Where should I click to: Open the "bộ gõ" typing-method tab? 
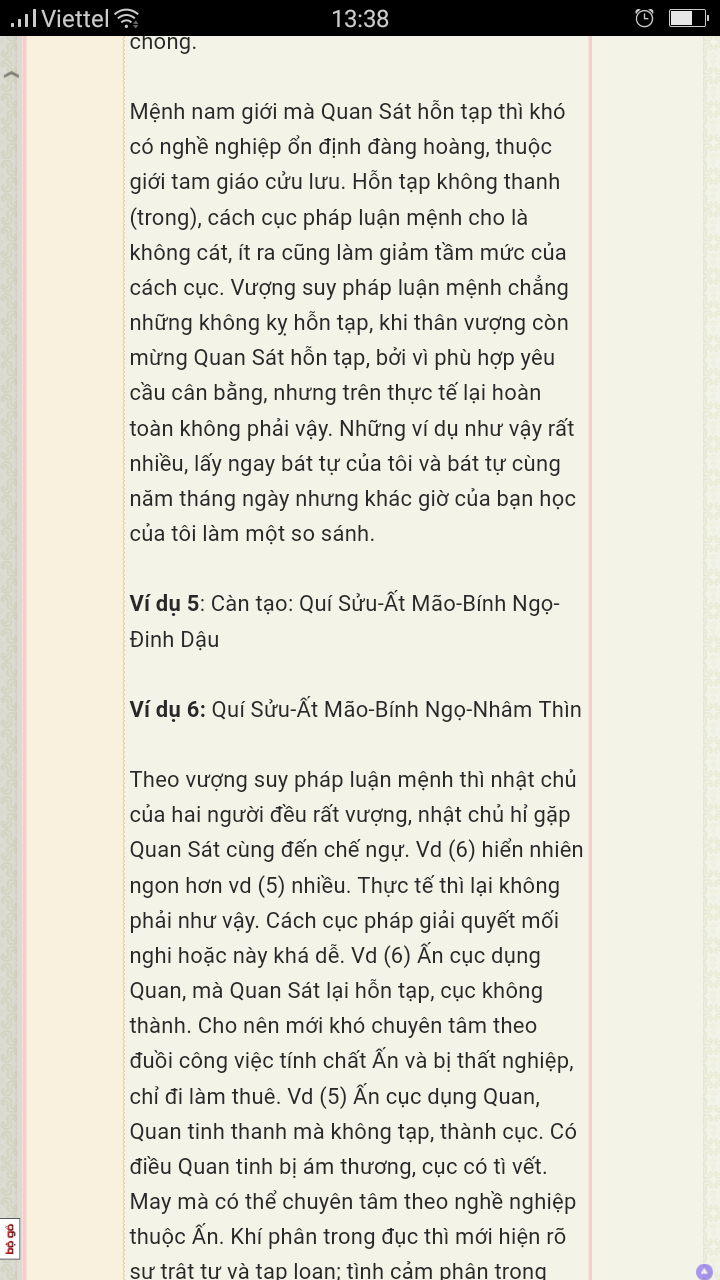[10, 1238]
